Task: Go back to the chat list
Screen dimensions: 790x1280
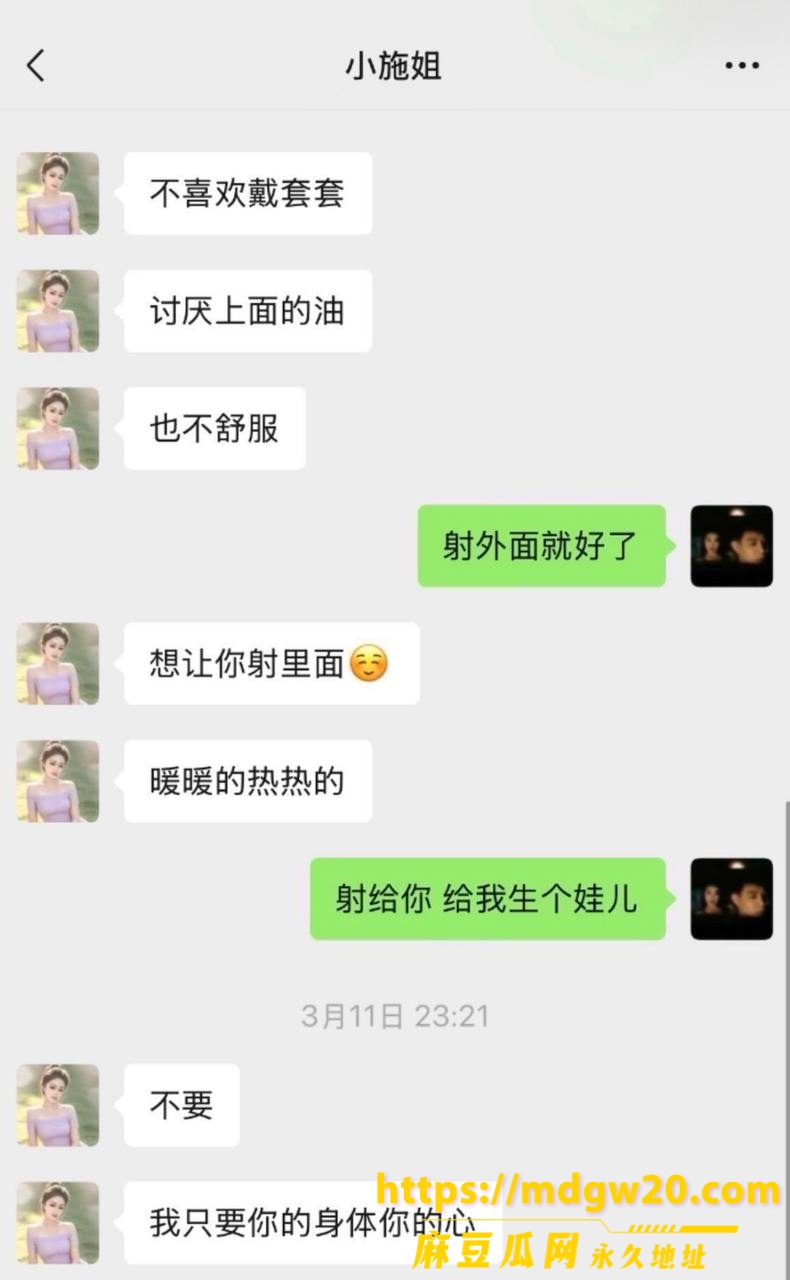Action: tap(36, 66)
